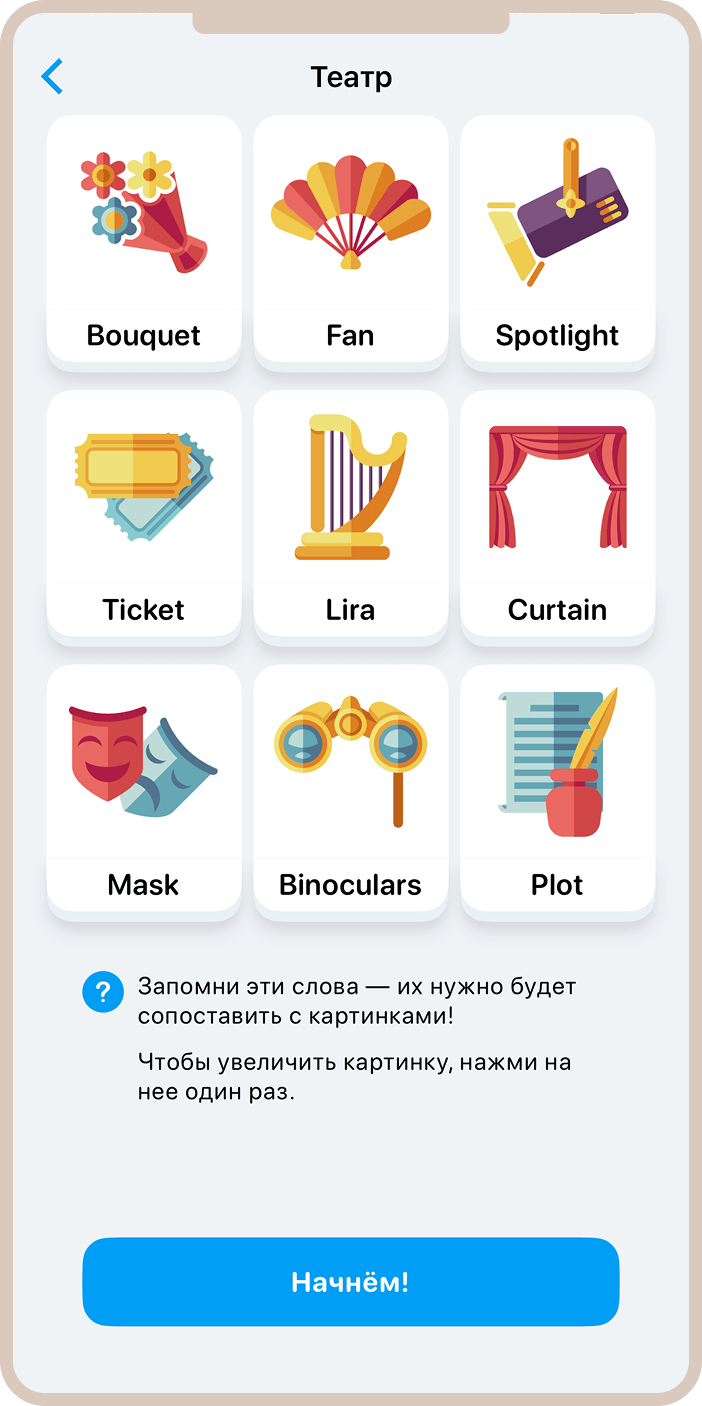
Task: Enlarge the Mask card
Action: [x=144, y=789]
